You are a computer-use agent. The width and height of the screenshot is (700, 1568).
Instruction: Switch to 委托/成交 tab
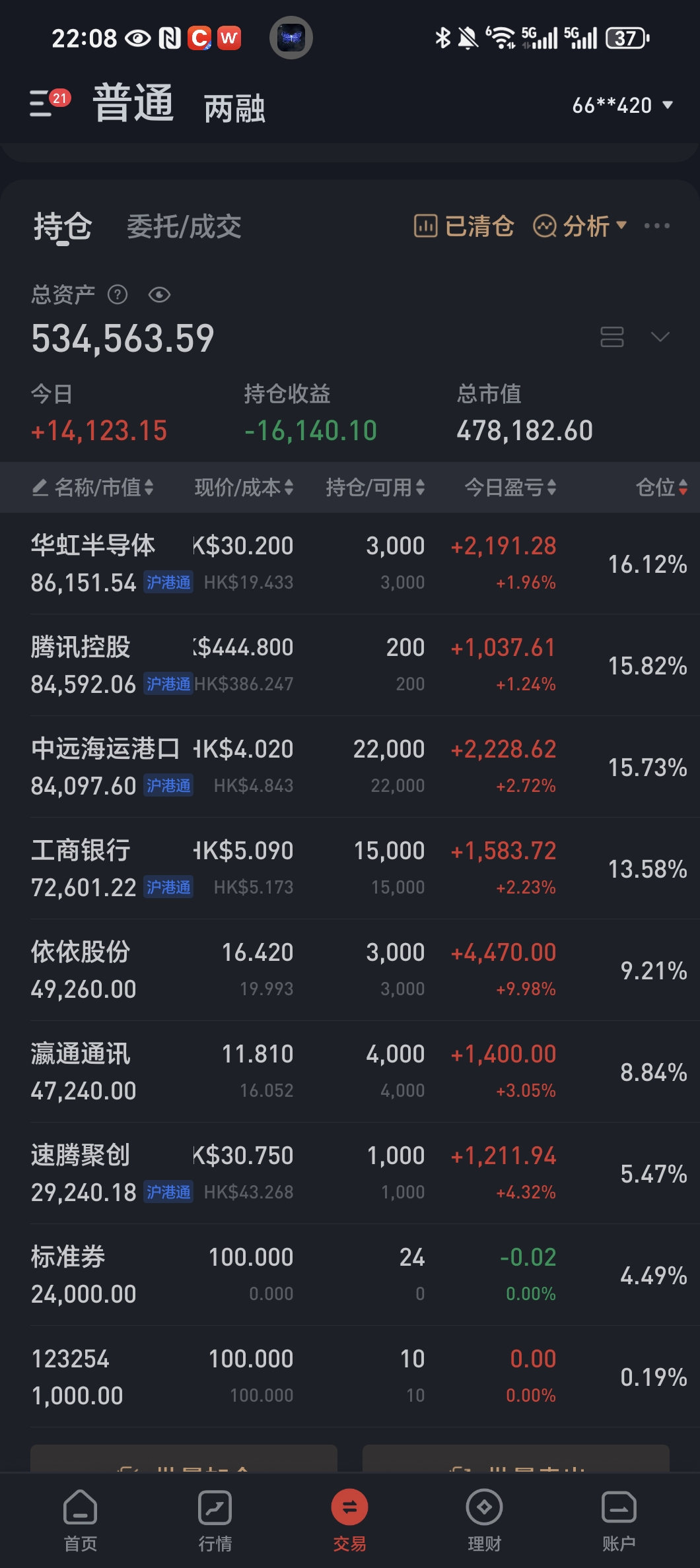[184, 226]
